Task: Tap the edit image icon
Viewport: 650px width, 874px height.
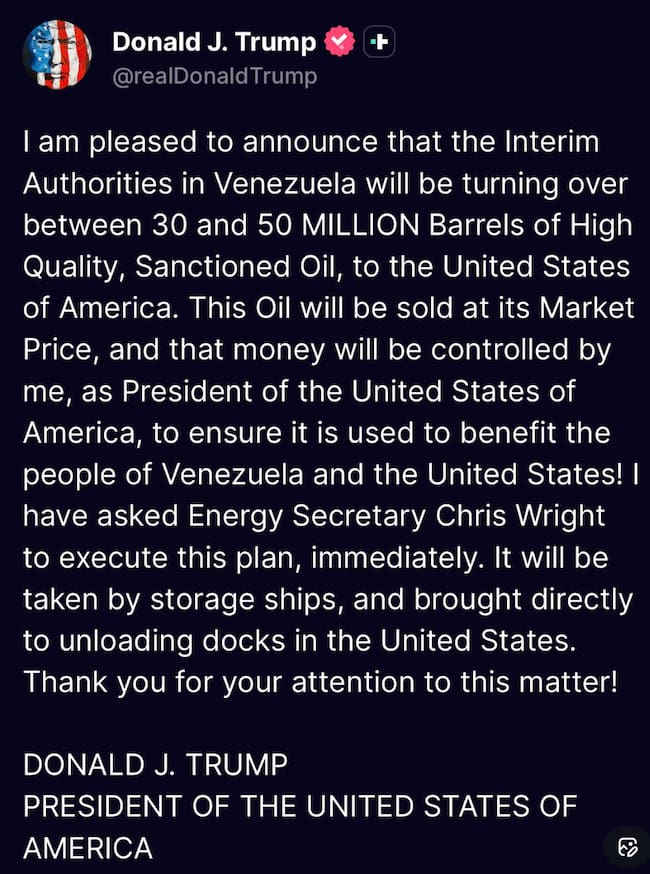Action: click(627, 847)
